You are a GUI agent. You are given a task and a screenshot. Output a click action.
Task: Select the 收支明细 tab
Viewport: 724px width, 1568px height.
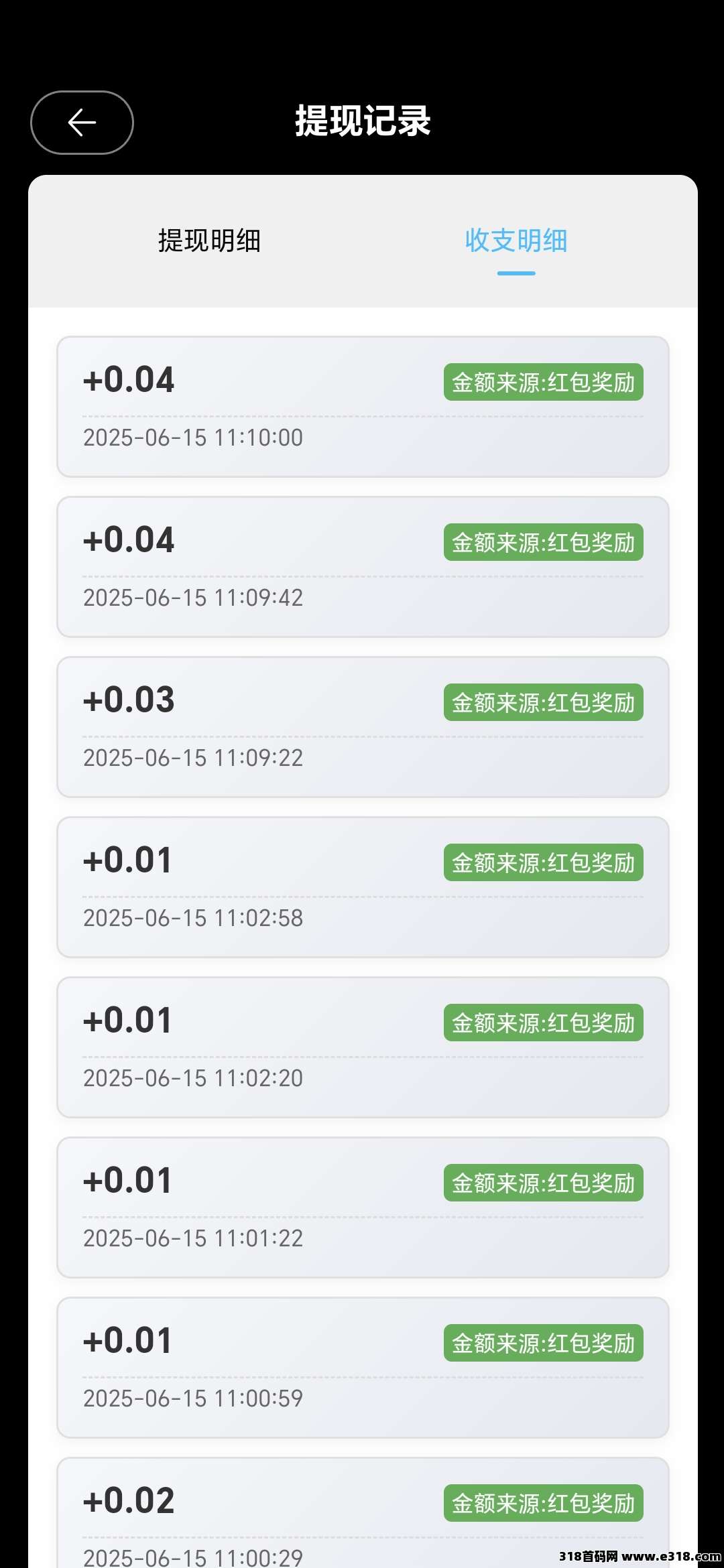point(516,241)
